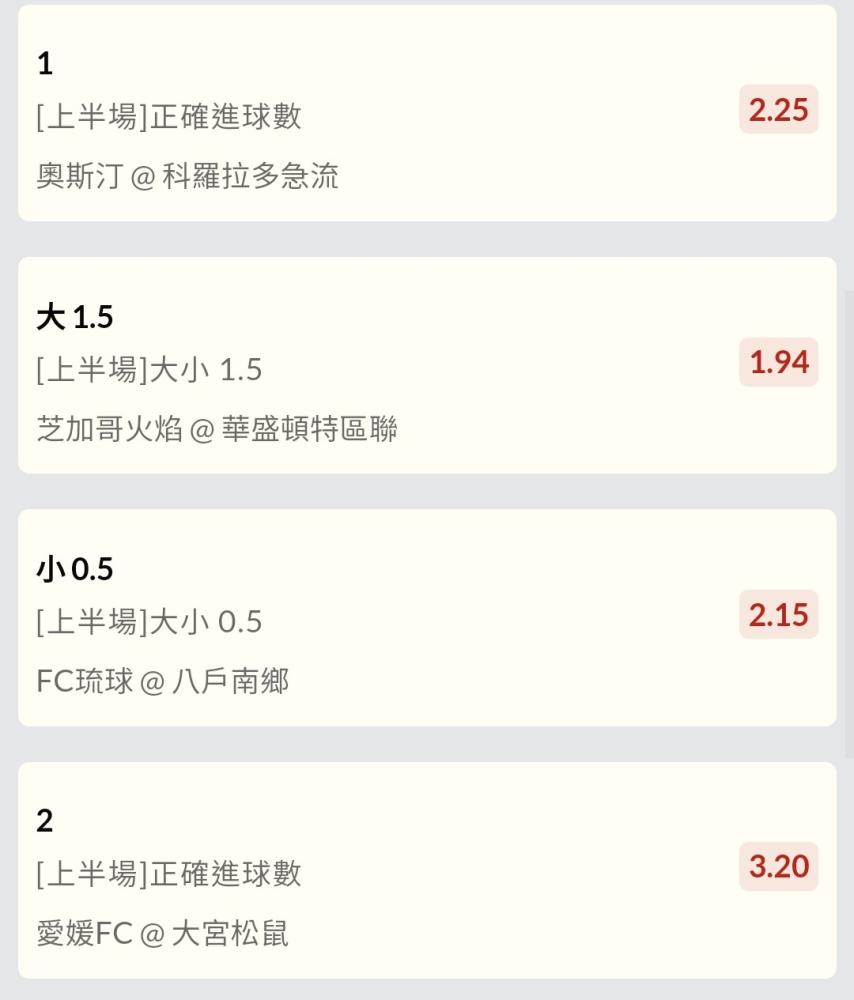Image resolution: width=854 pixels, height=1000 pixels.
Task: Select the 3.20 odds for 愛媛FC match
Action: (778, 866)
